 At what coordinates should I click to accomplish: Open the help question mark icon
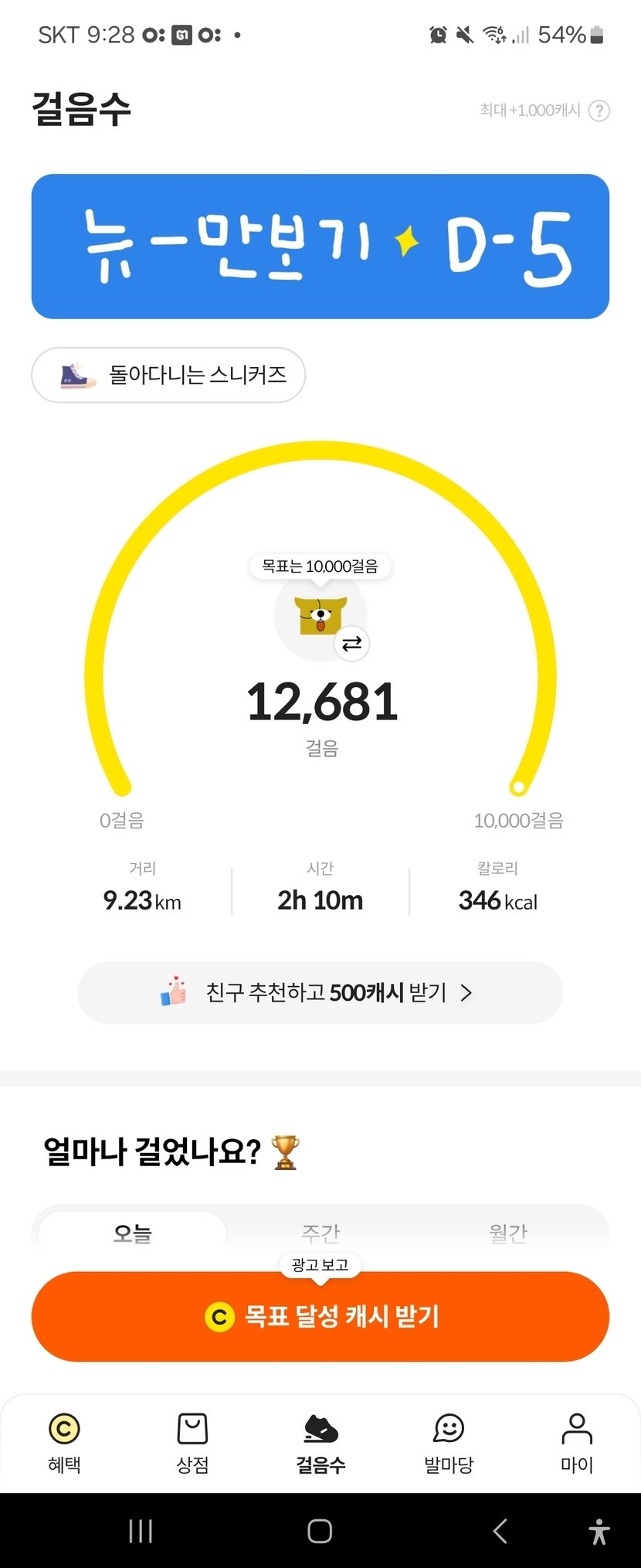coord(599,111)
